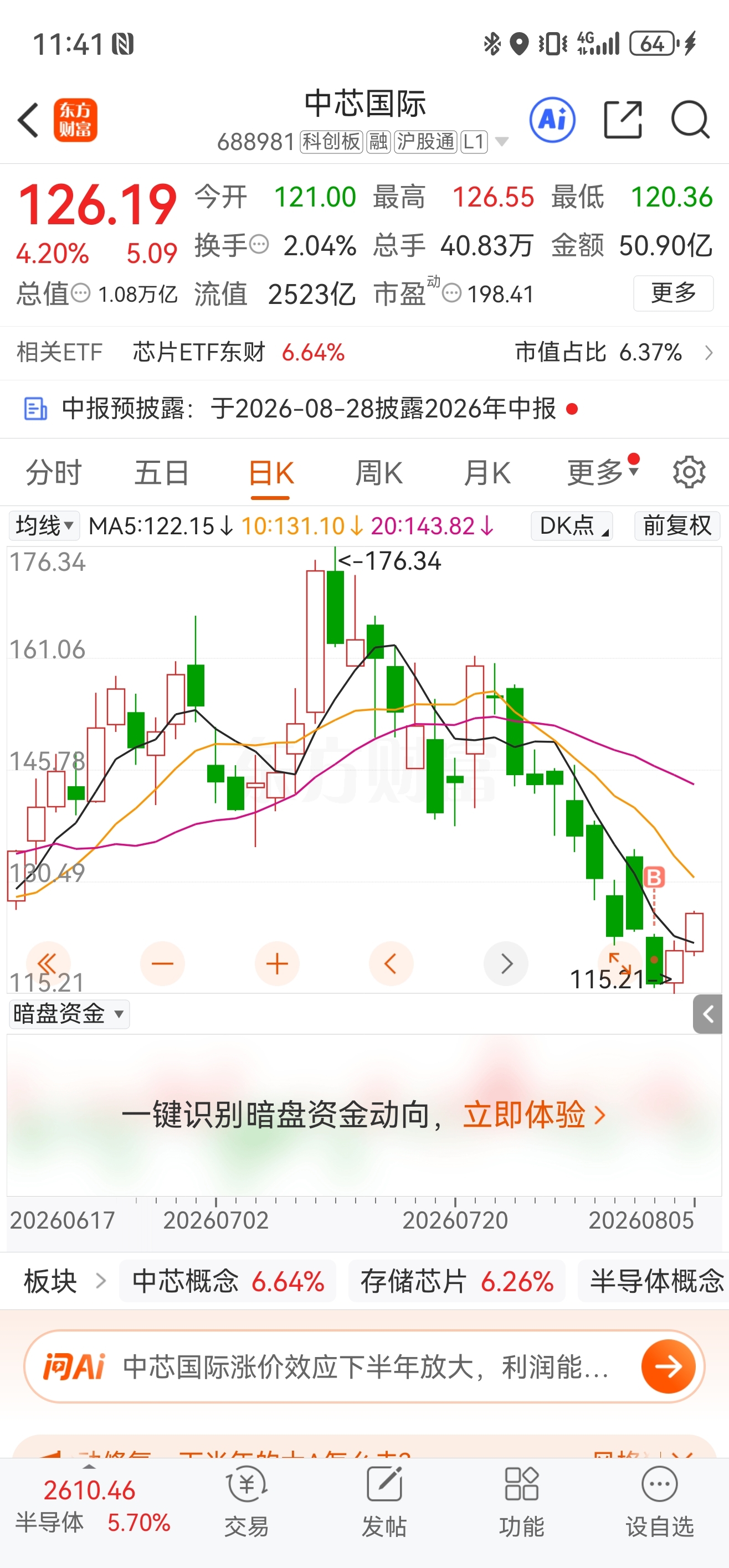Image resolution: width=729 pixels, height=1568 pixels.
Task: Zoom out the chart with minus button
Action: [163, 963]
